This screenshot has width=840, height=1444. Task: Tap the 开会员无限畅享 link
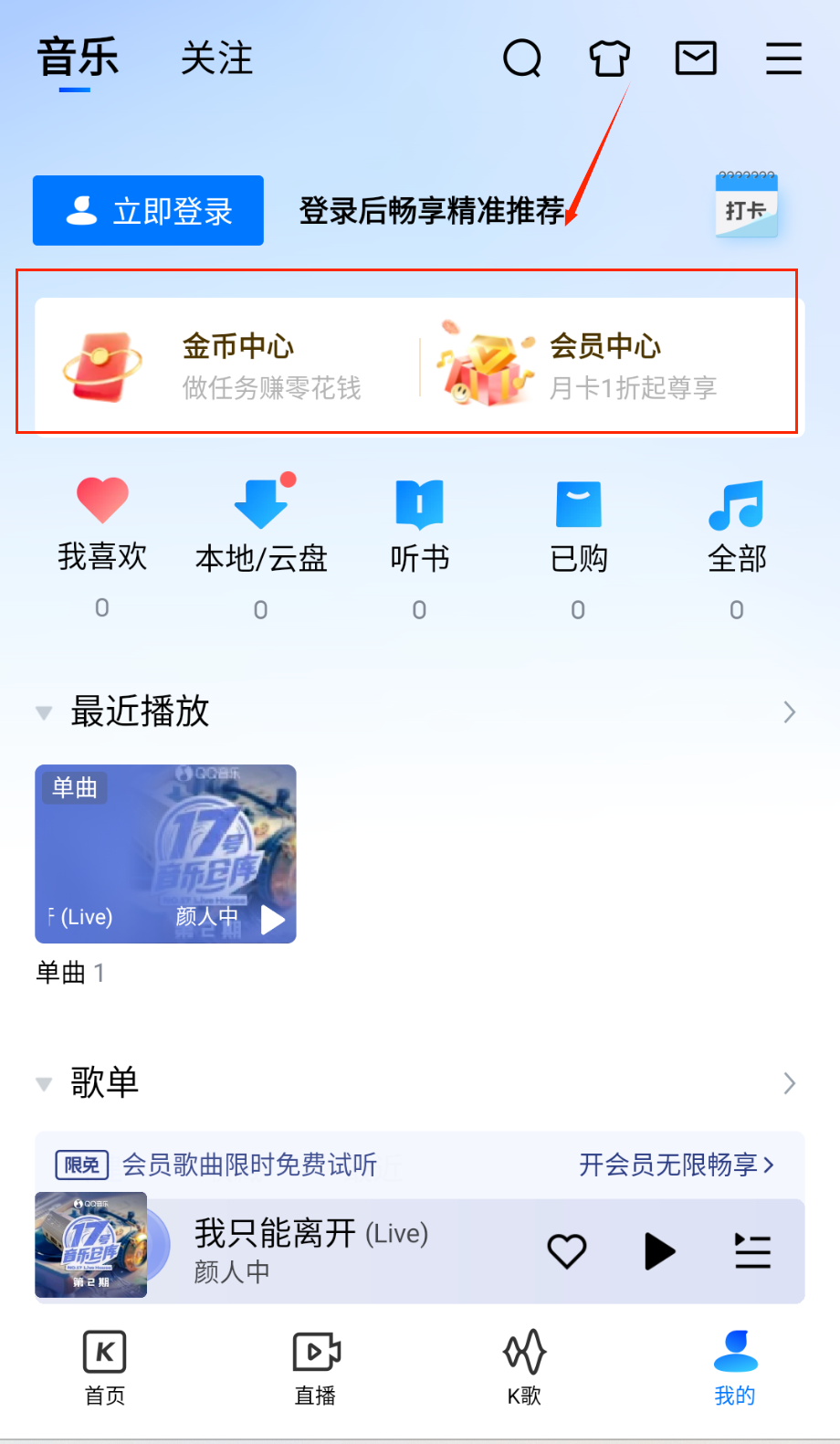pos(676,1165)
